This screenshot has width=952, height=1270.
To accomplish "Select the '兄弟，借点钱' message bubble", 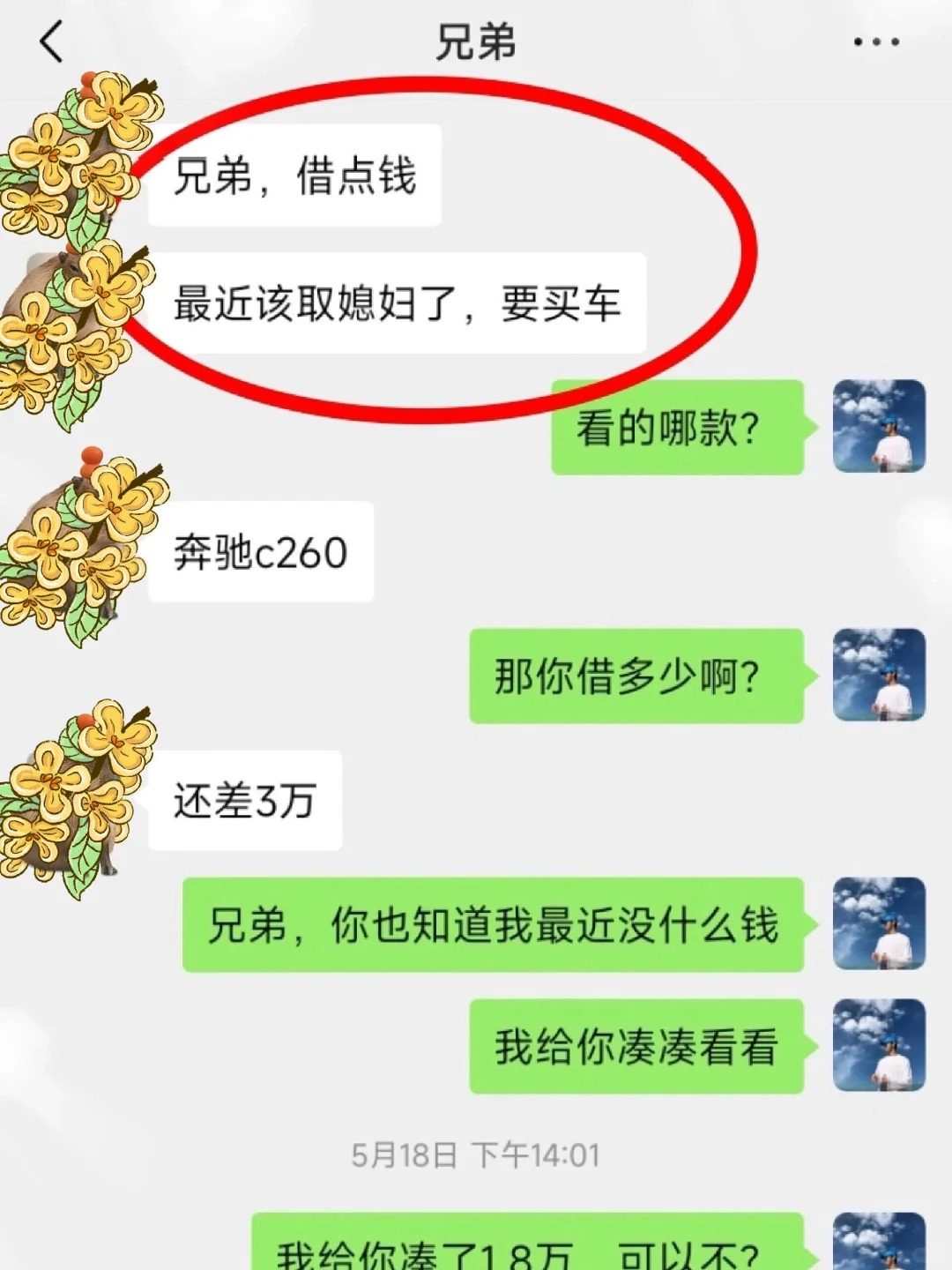I will tap(295, 176).
